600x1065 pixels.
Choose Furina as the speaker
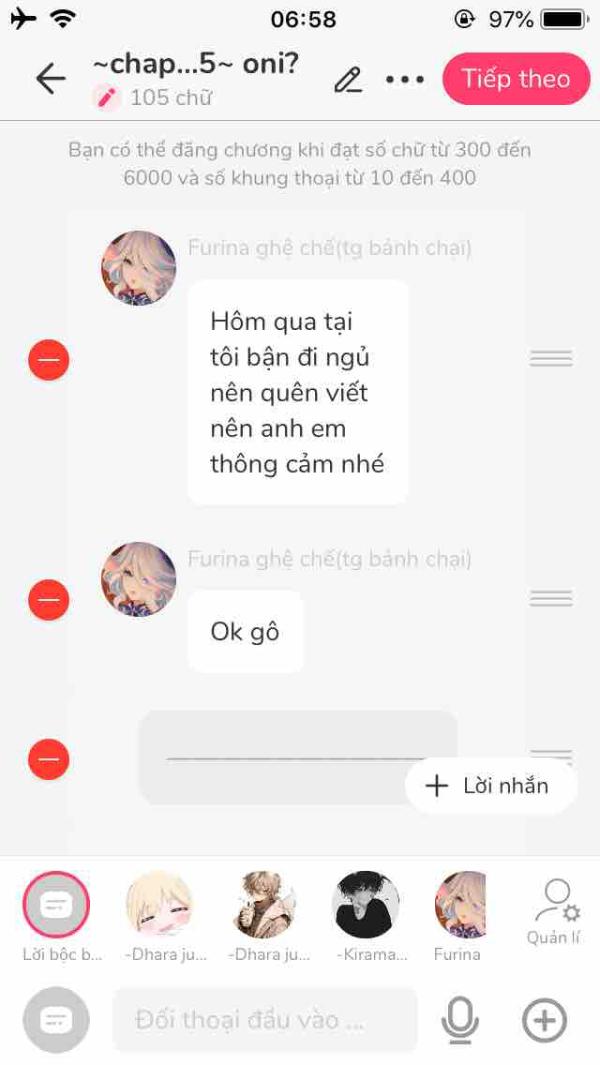459,905
